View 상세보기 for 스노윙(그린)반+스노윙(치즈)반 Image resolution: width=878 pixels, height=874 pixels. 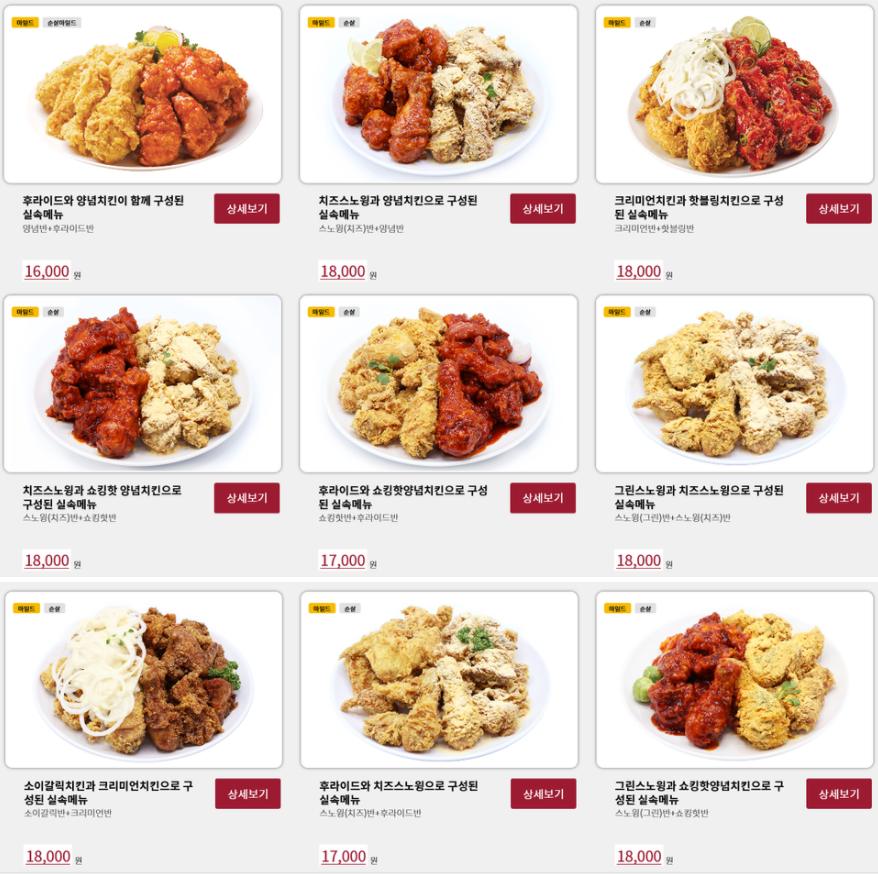coord(838,498)
